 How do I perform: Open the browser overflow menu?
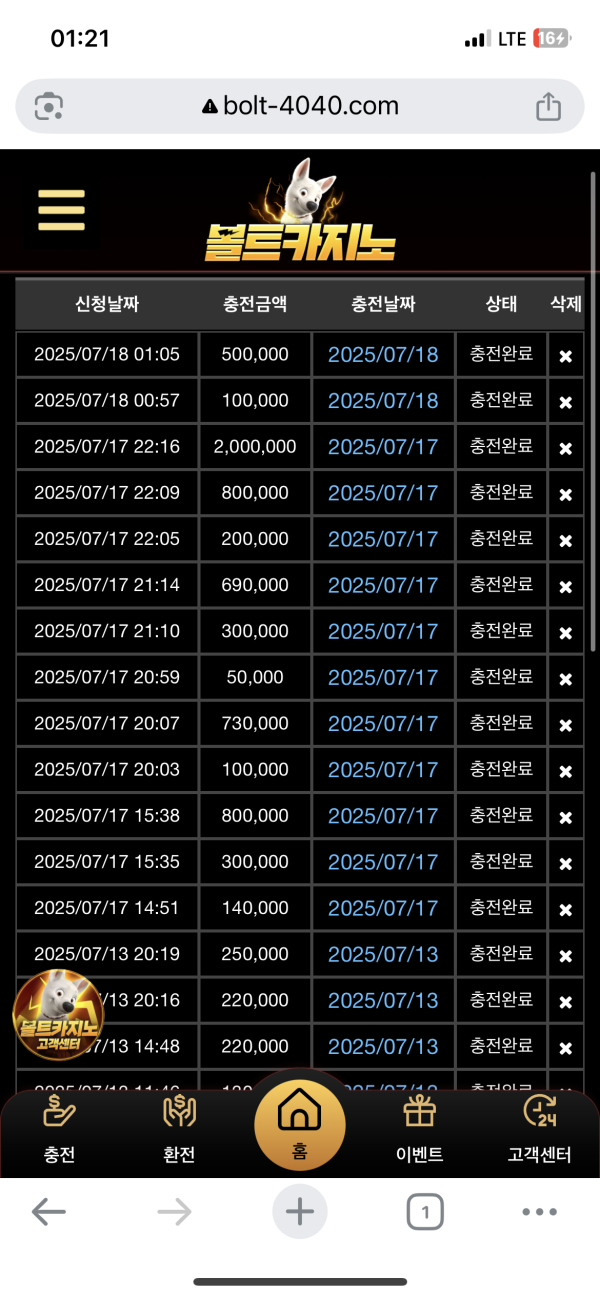click(539, 1213)
